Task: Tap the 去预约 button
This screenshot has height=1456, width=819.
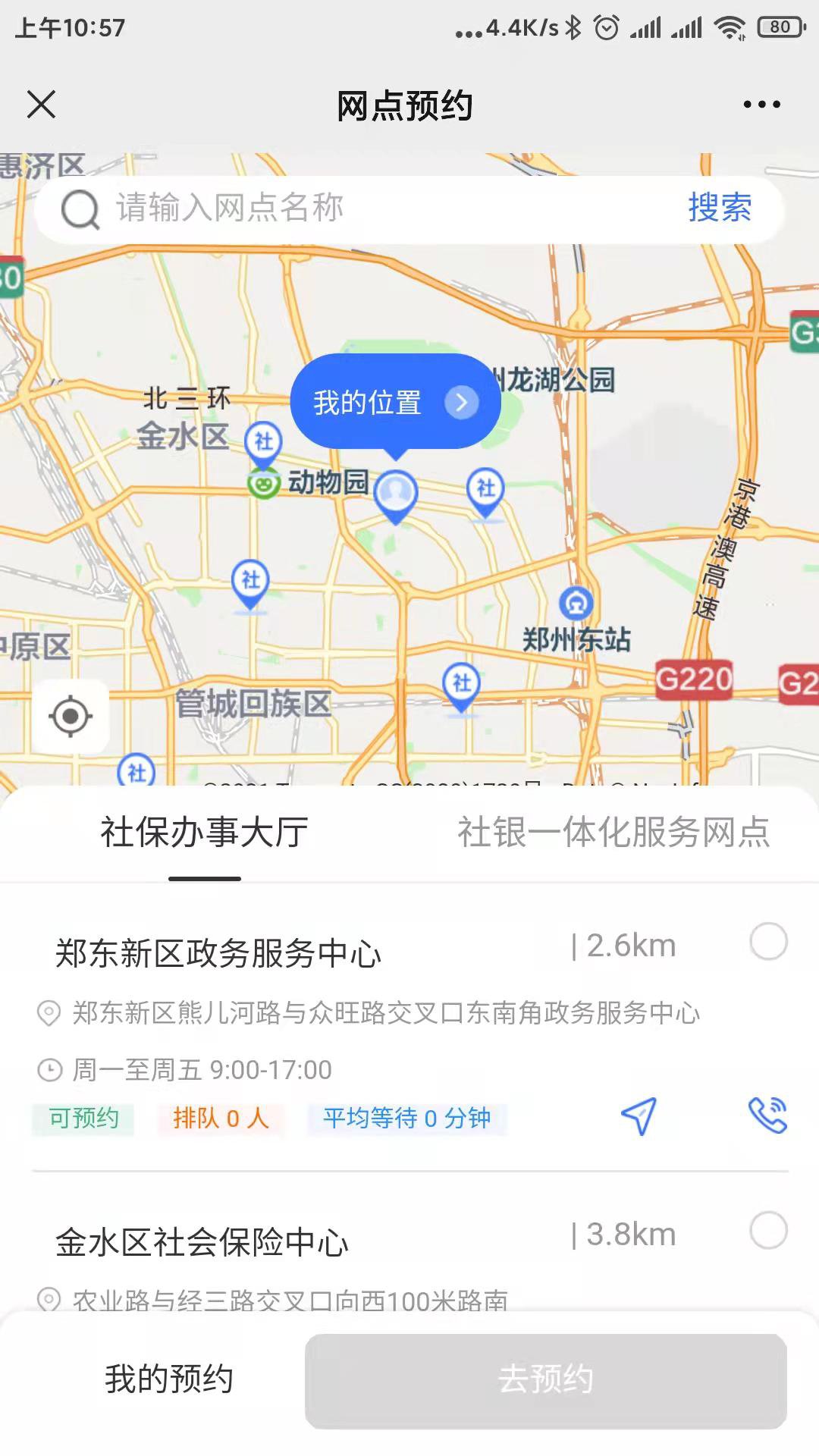Action: 545,1380
